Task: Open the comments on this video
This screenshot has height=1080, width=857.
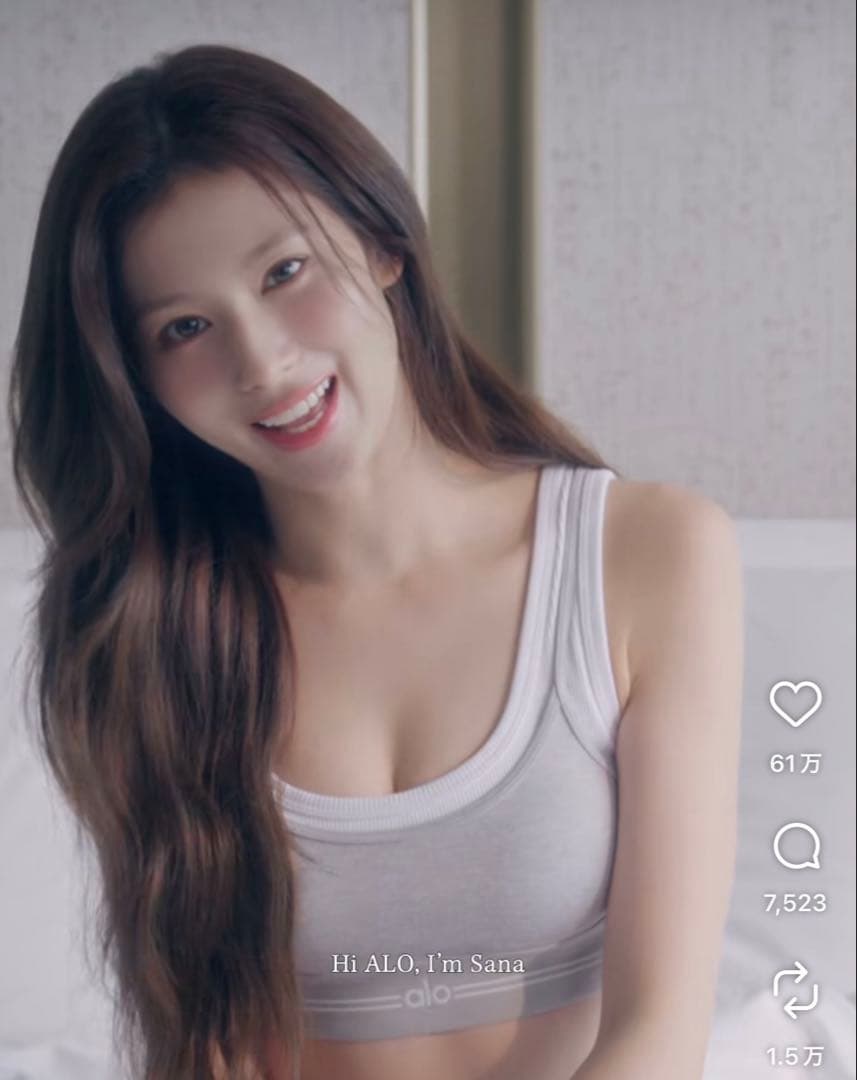Action: click(x=796, y=848)
